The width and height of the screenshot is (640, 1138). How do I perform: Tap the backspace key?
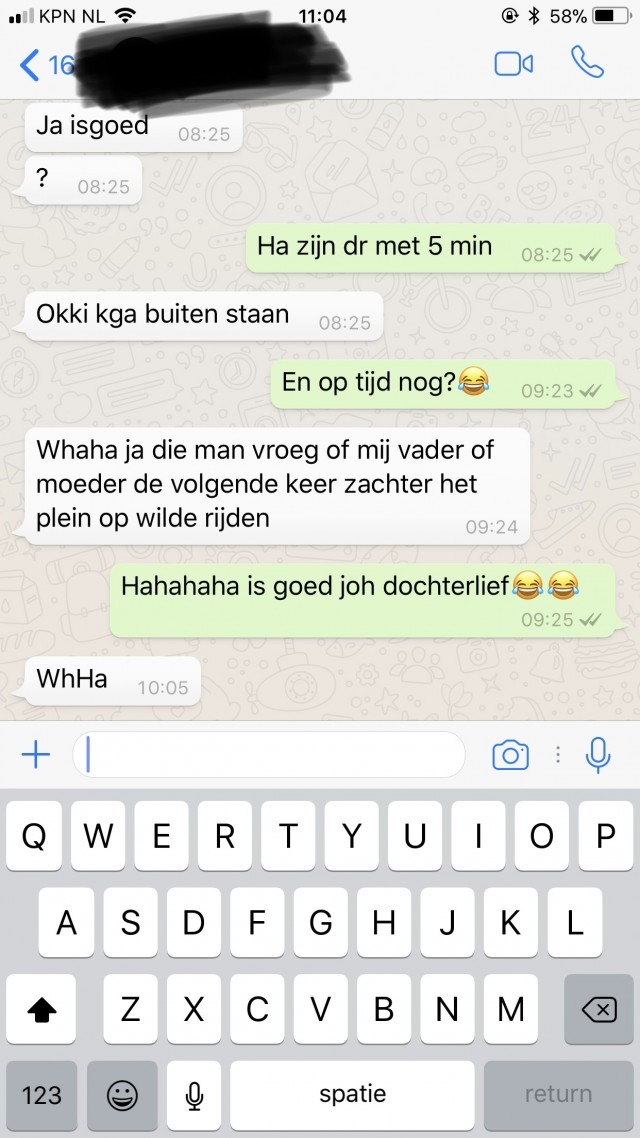(x=598, y=1010)
